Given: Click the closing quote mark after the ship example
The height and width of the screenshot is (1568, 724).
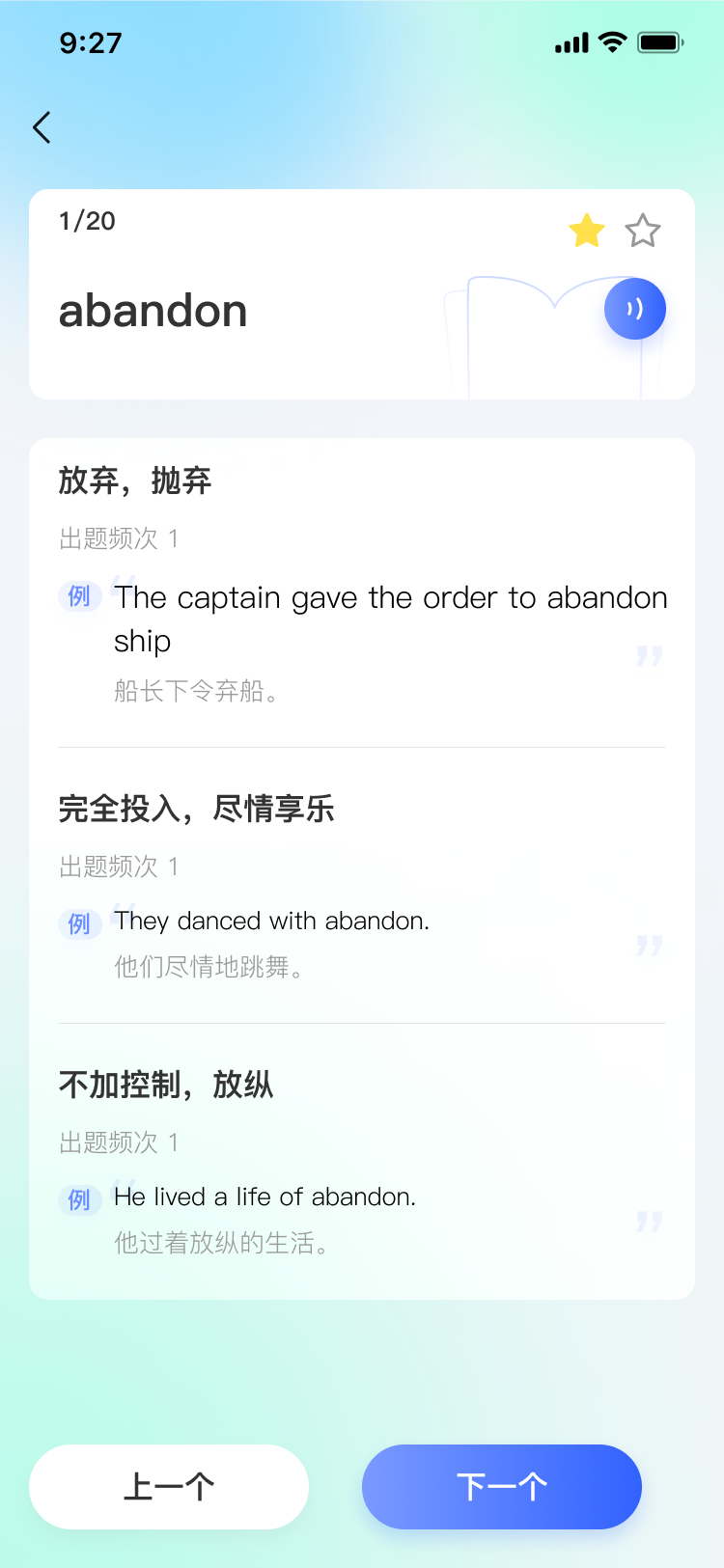Looking at the screenshot, I should coord(649,656).
